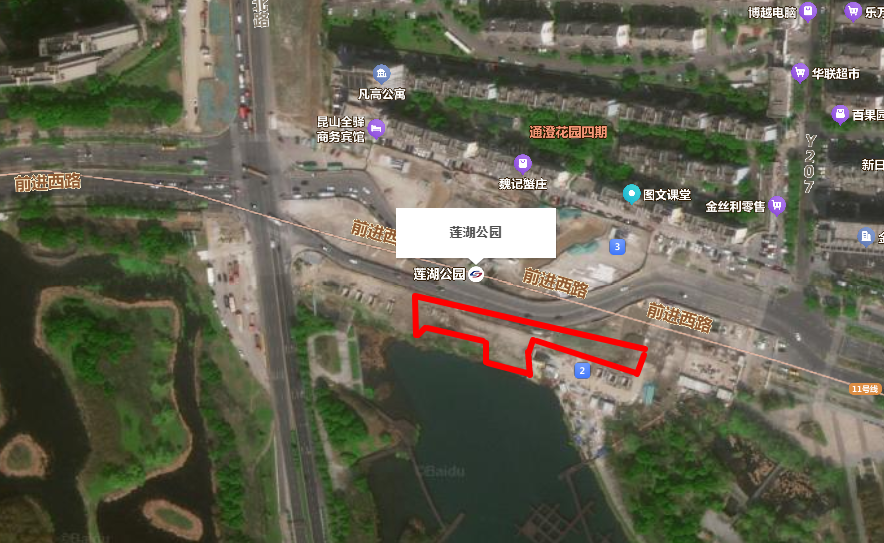The image size is (884, 543).
Task: Tap the metro exit 2 marker
Action: 582,370
